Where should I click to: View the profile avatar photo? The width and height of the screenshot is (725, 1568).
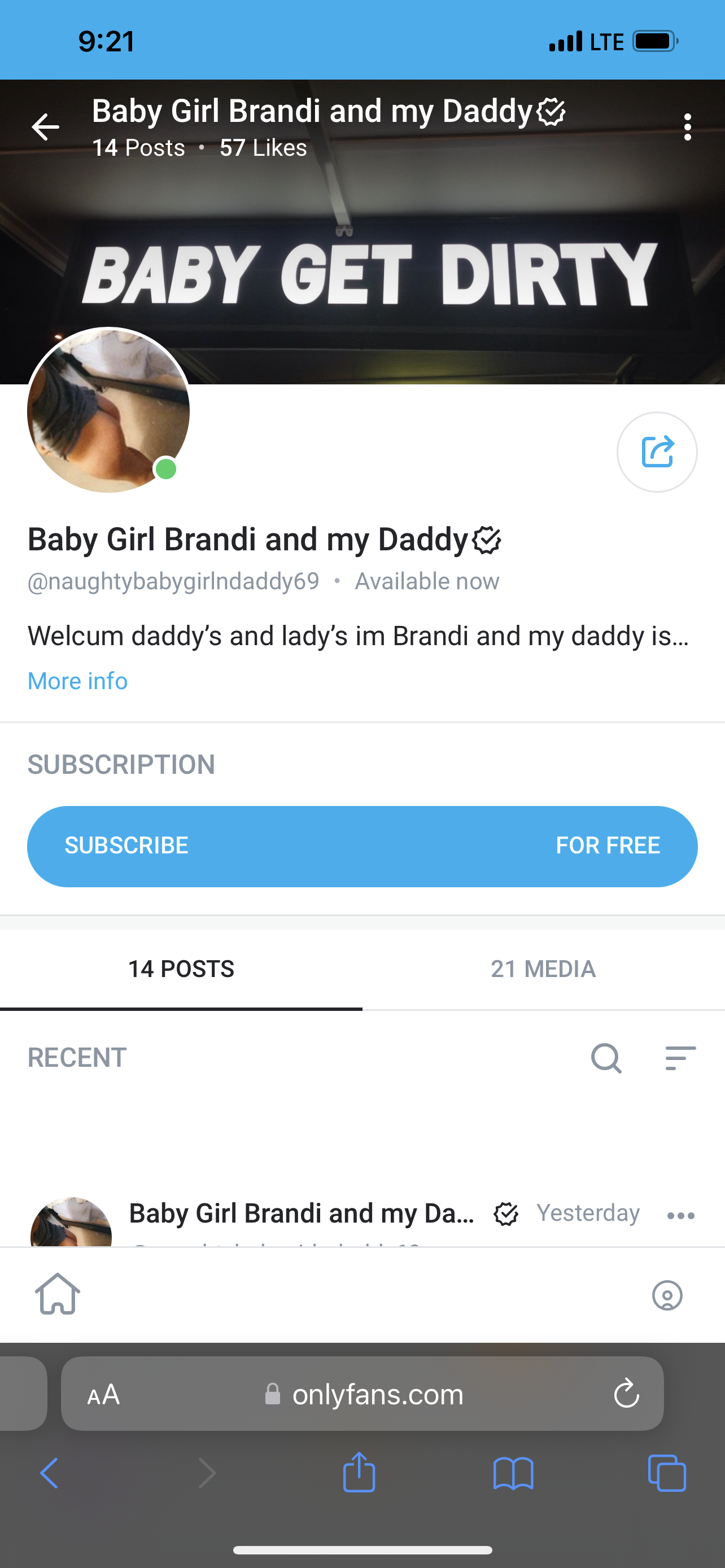[108, 410]
